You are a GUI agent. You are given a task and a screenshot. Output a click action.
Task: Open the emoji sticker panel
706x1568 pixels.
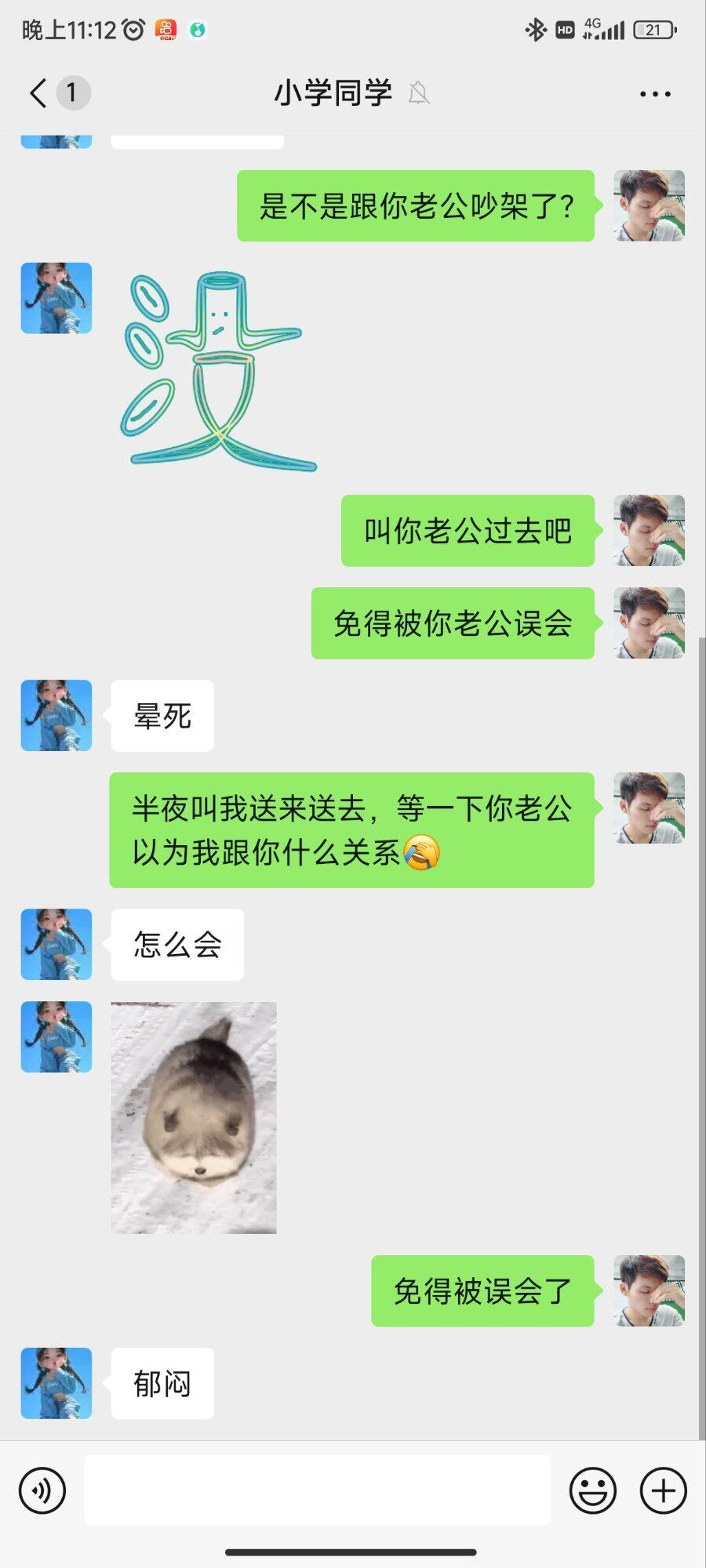pos(593,1490)
